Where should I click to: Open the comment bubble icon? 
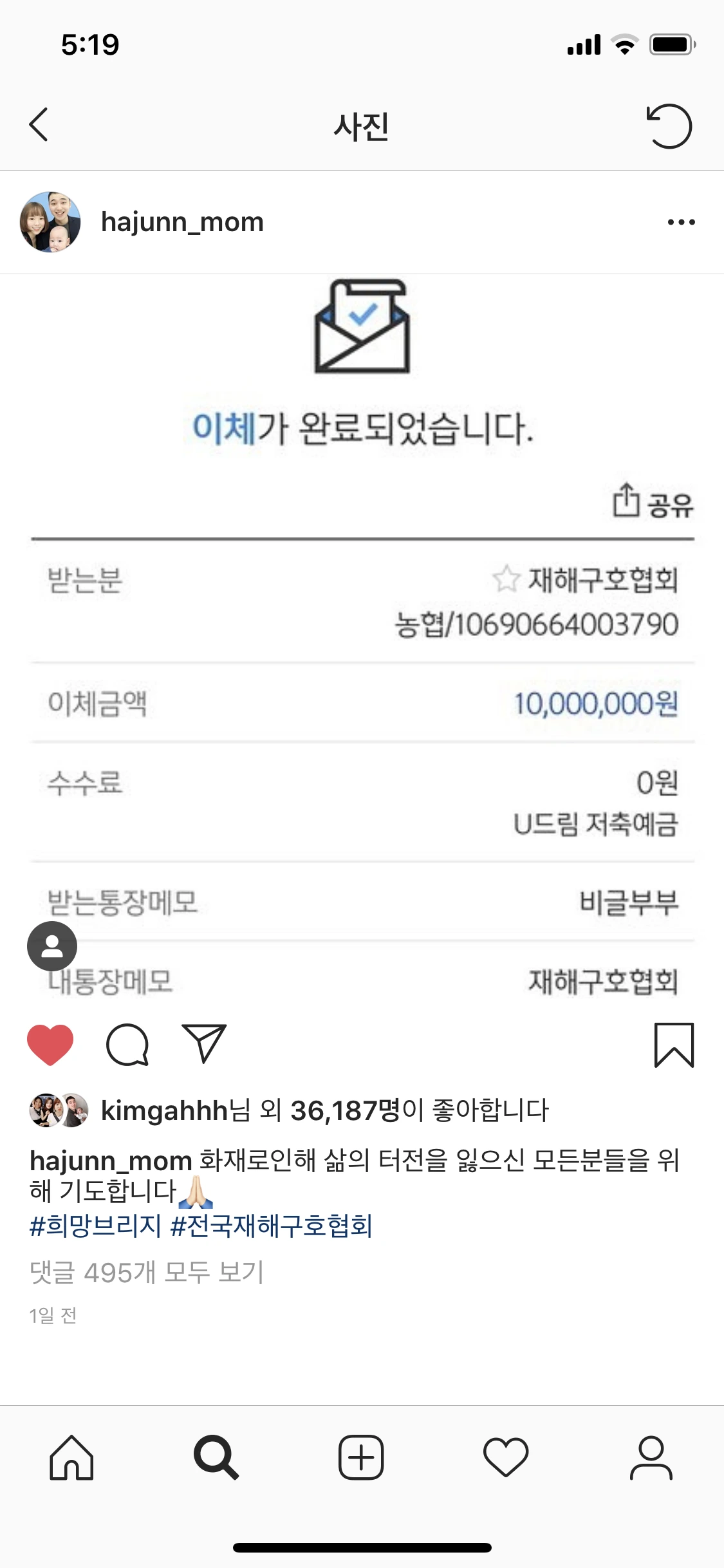click(x=127, y=1044)
